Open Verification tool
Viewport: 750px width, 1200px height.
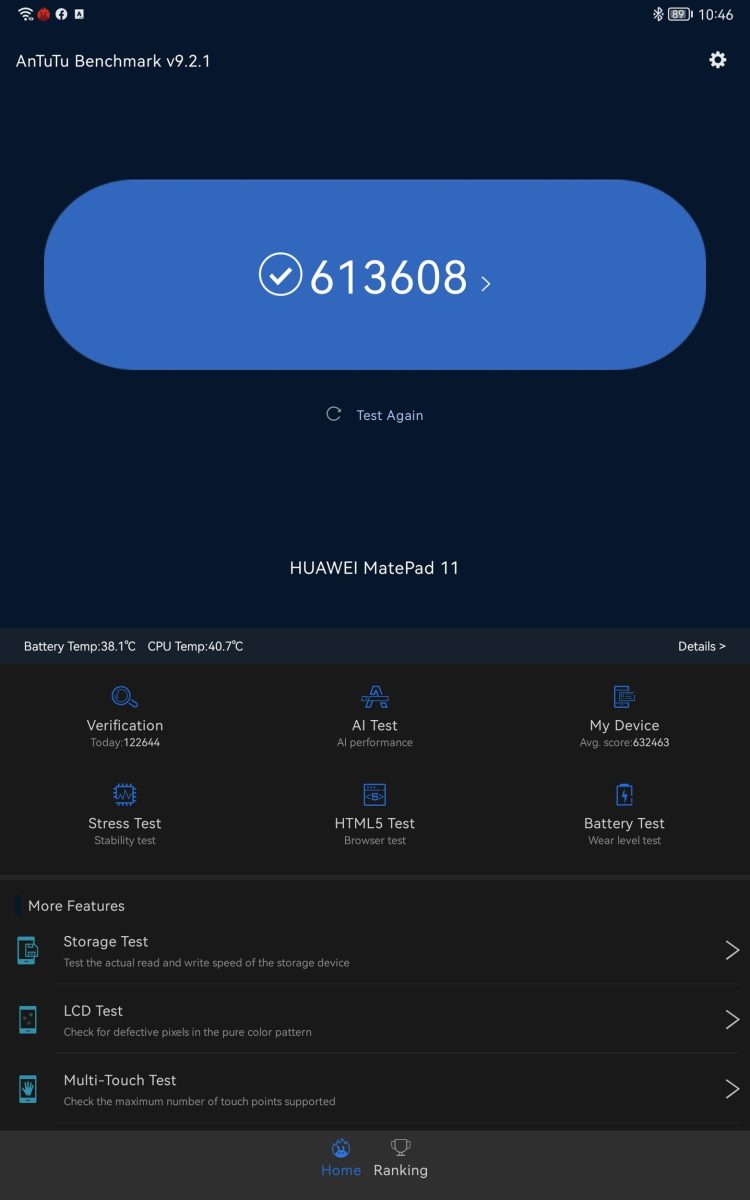[x=125, y=717]
